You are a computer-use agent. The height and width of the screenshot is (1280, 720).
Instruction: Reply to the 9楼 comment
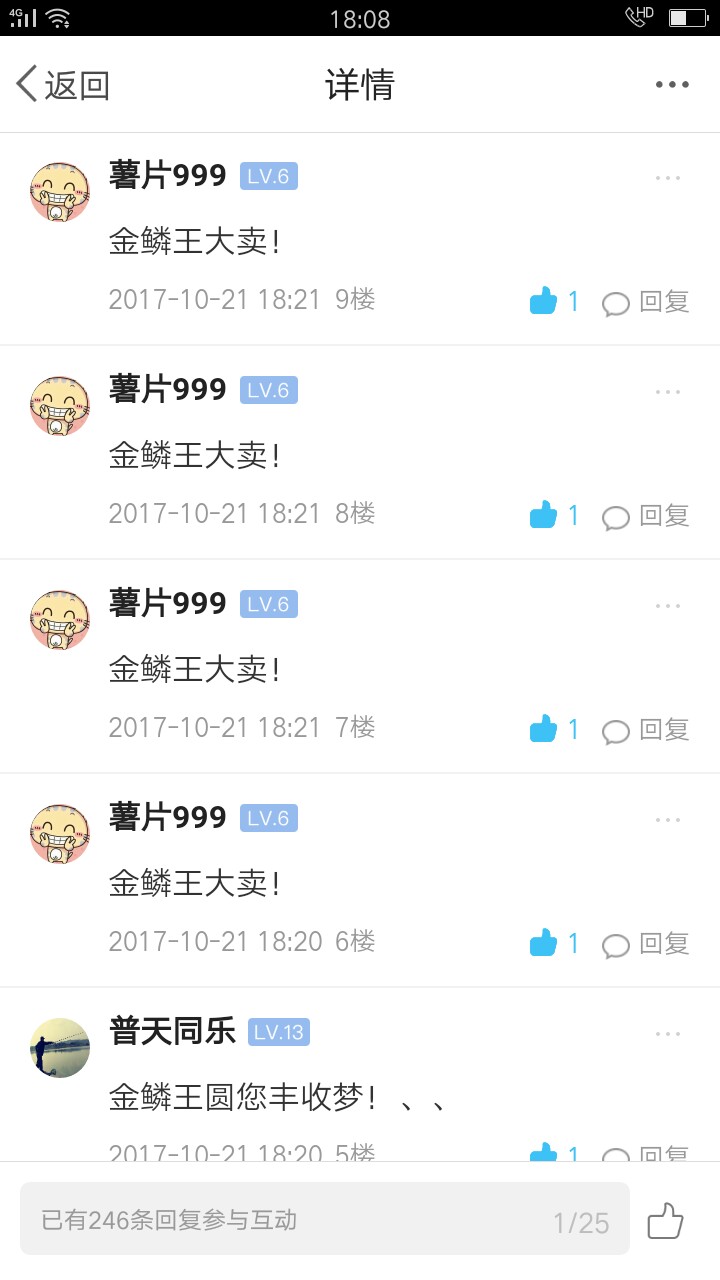tap(646, 302)
